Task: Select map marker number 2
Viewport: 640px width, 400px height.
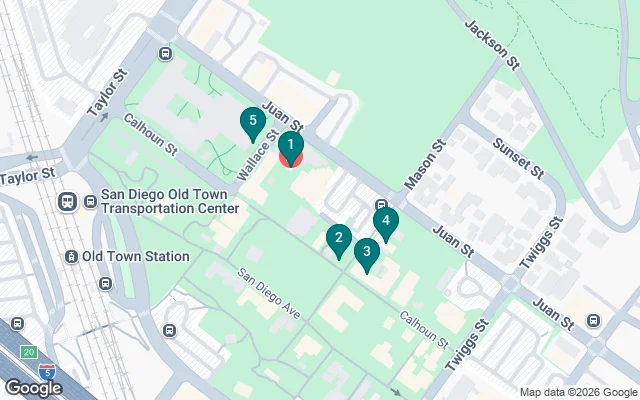Action: 339,238
